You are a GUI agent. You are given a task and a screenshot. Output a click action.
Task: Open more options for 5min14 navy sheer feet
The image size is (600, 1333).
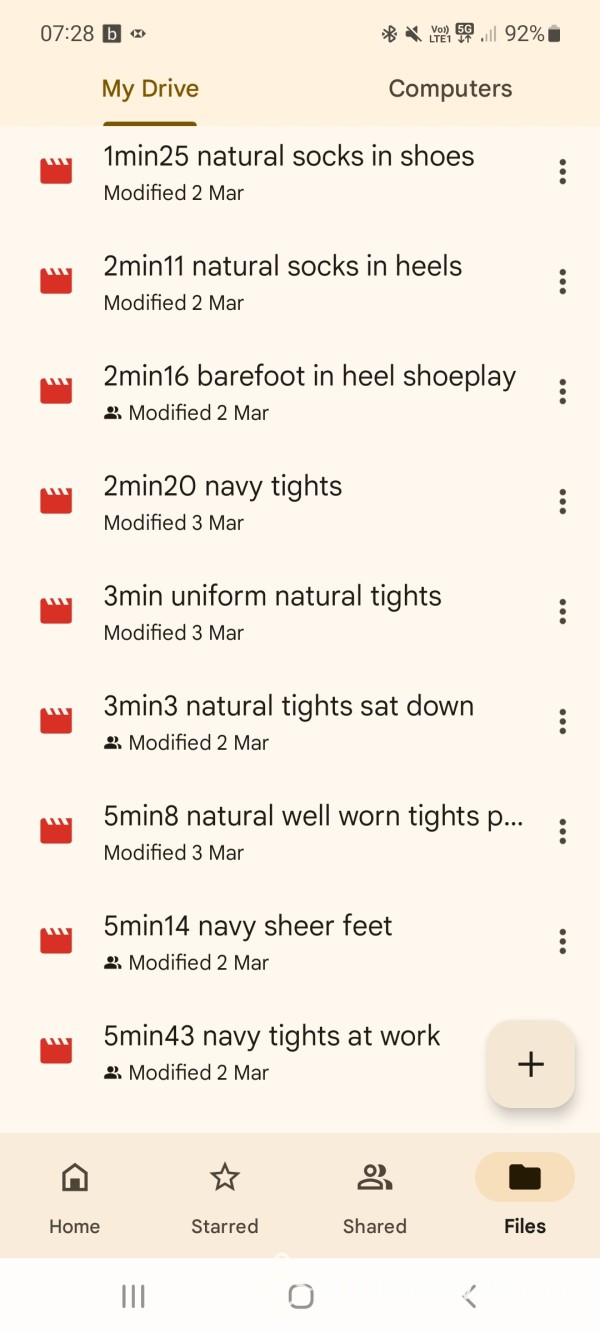pos(563,941)
